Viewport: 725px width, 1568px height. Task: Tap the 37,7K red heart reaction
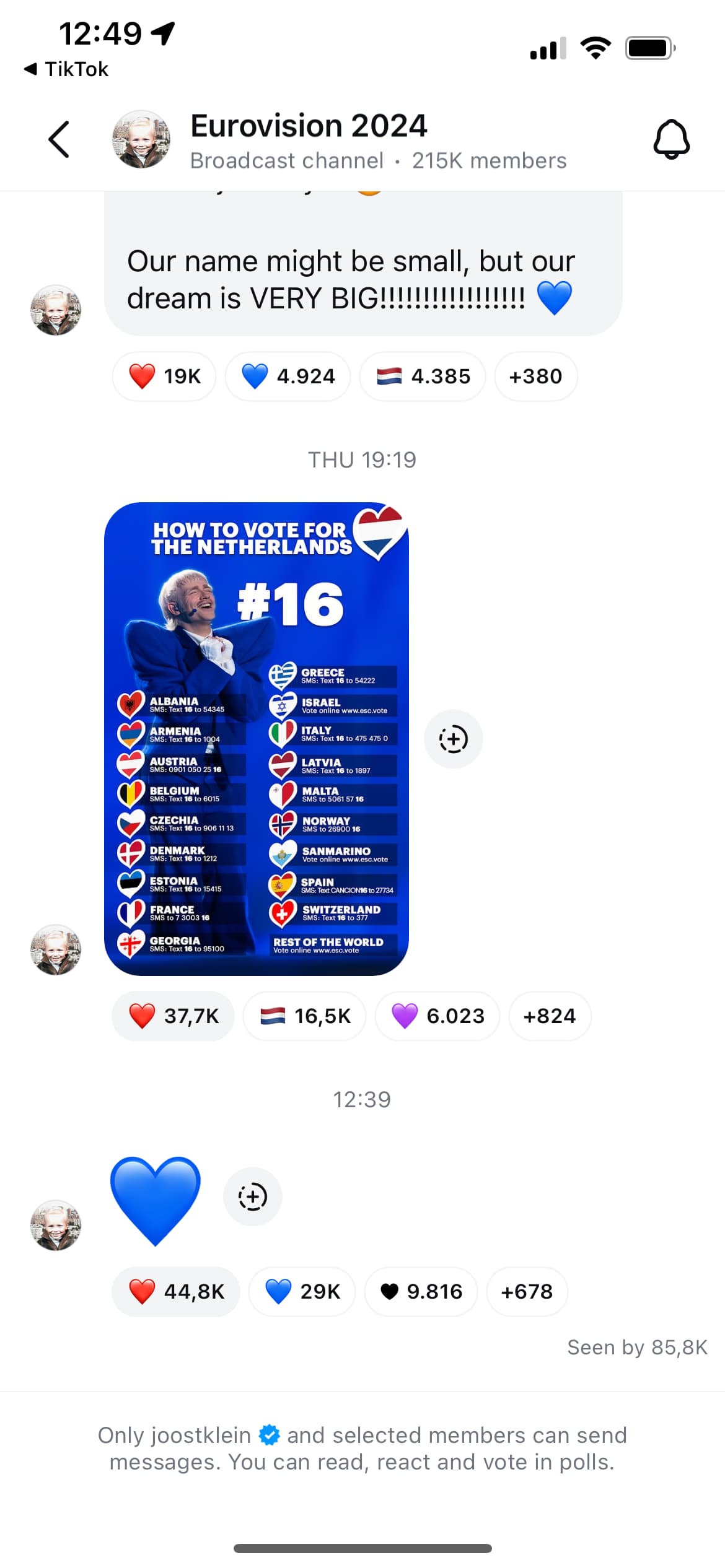(174, 1016)
